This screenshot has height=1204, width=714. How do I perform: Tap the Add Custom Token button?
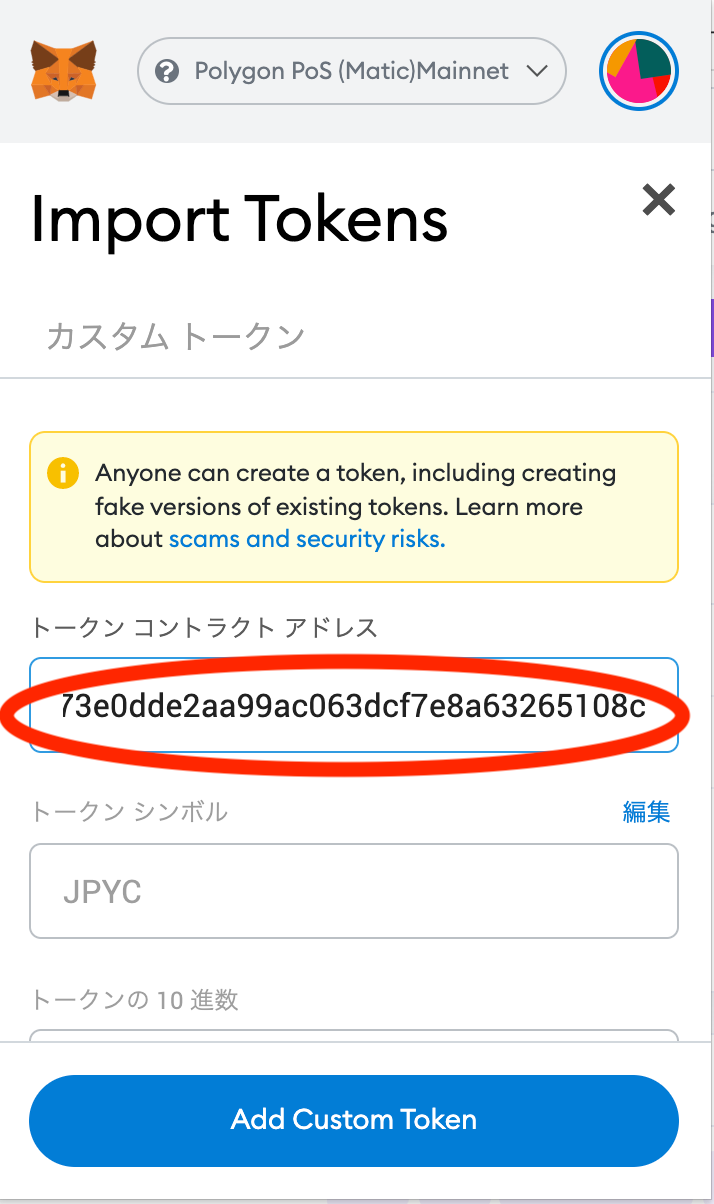[354, 1119]
